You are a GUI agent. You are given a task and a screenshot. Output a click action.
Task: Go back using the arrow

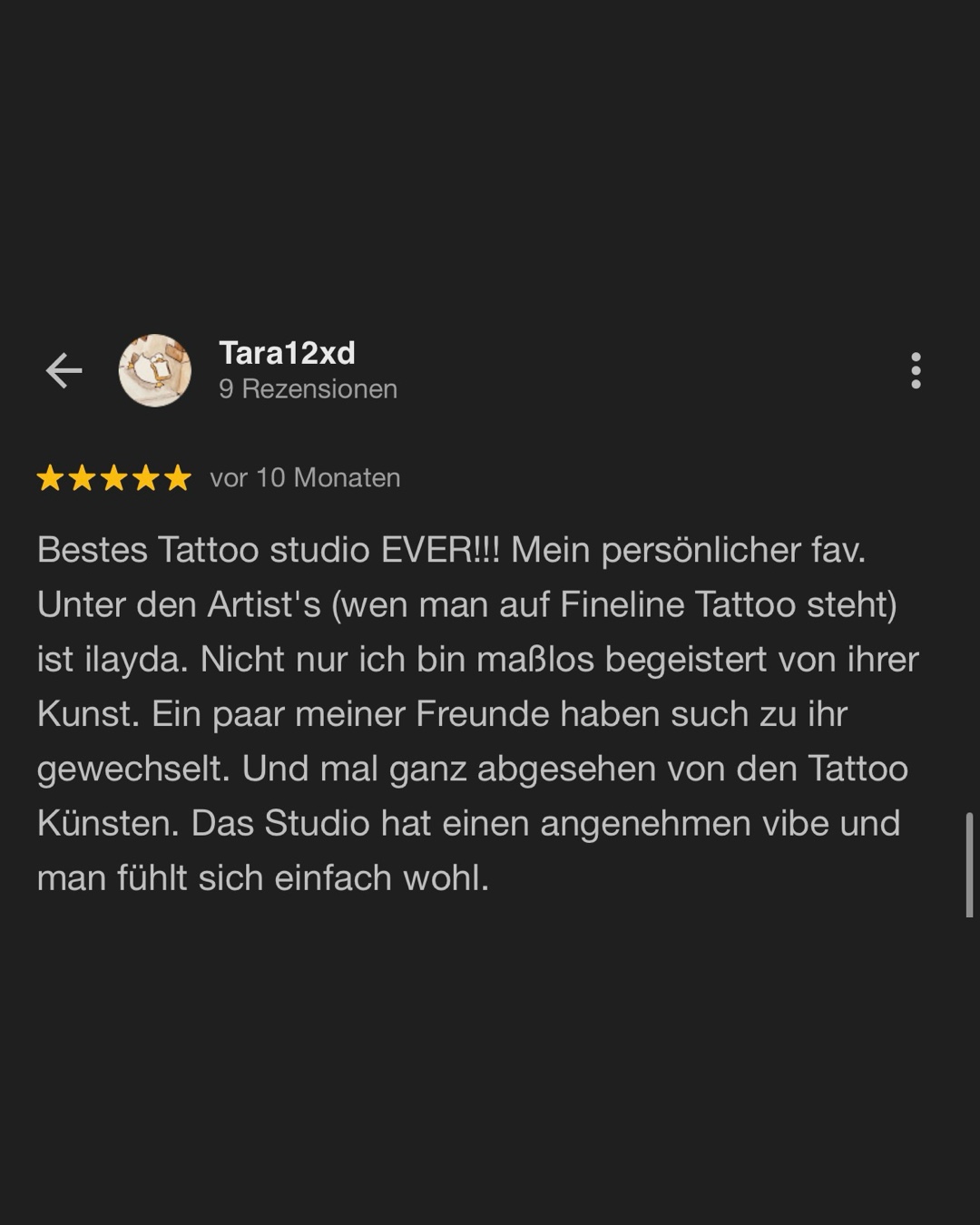[x=64, y=370]
